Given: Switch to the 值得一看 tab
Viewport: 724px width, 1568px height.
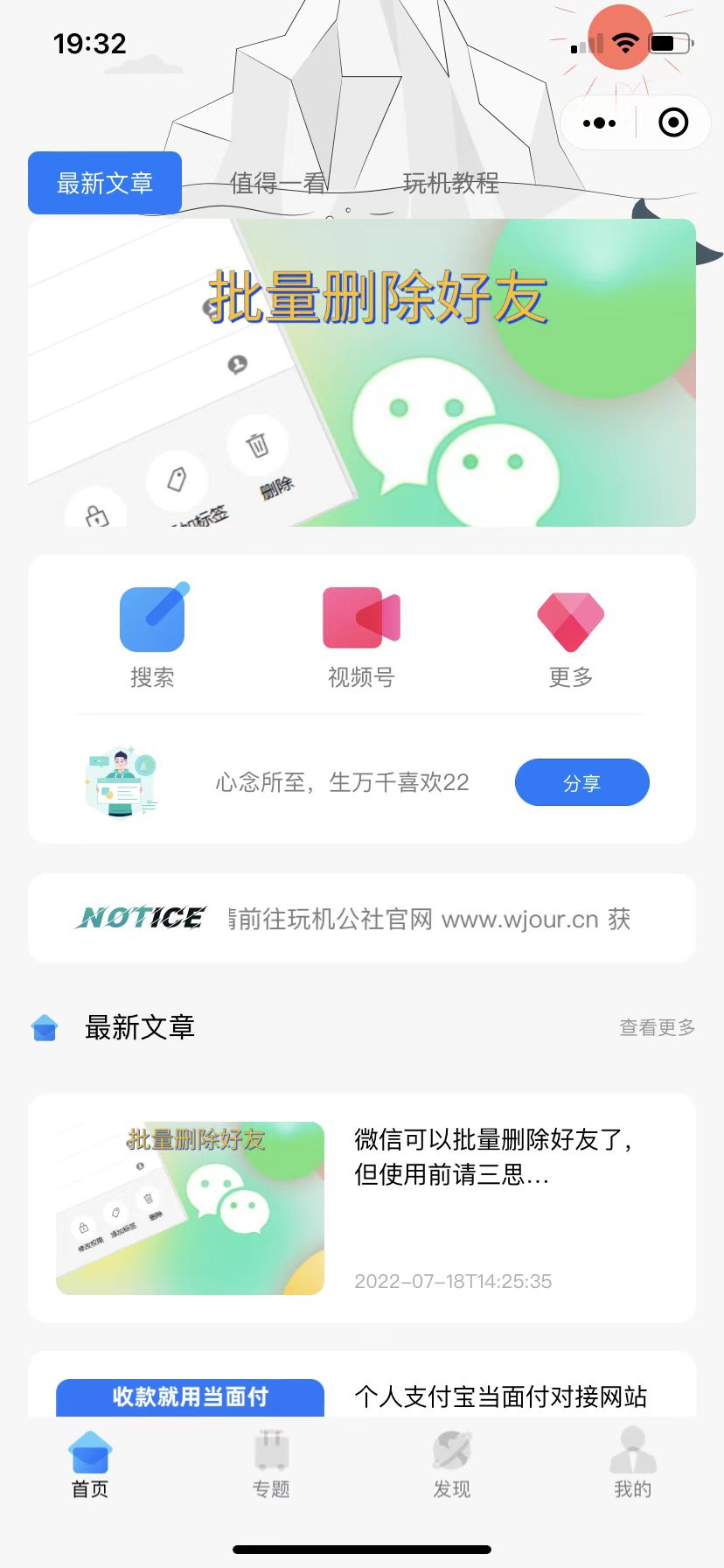Looking at the screenshot, I should point(278,183).
